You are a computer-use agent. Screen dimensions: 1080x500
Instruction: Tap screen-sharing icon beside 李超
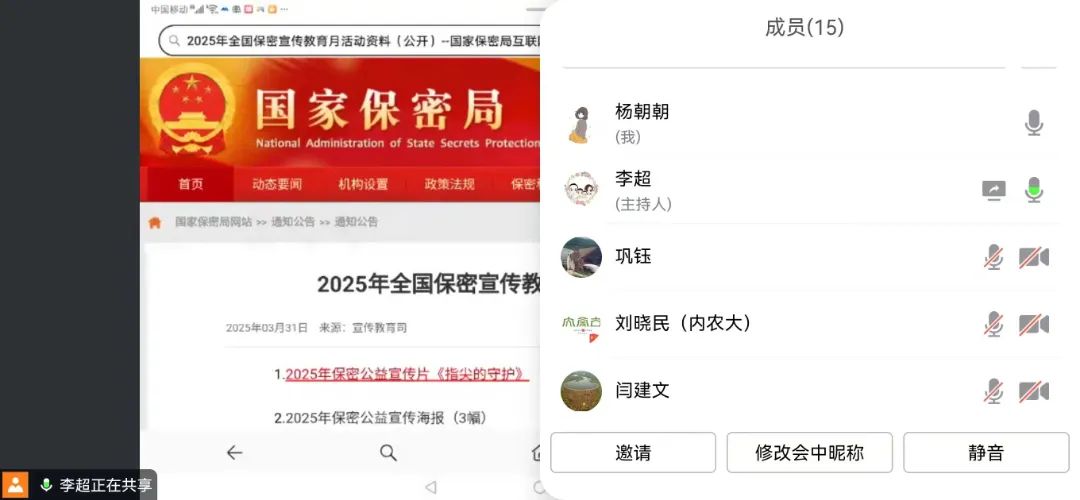[x=993, y=190]
